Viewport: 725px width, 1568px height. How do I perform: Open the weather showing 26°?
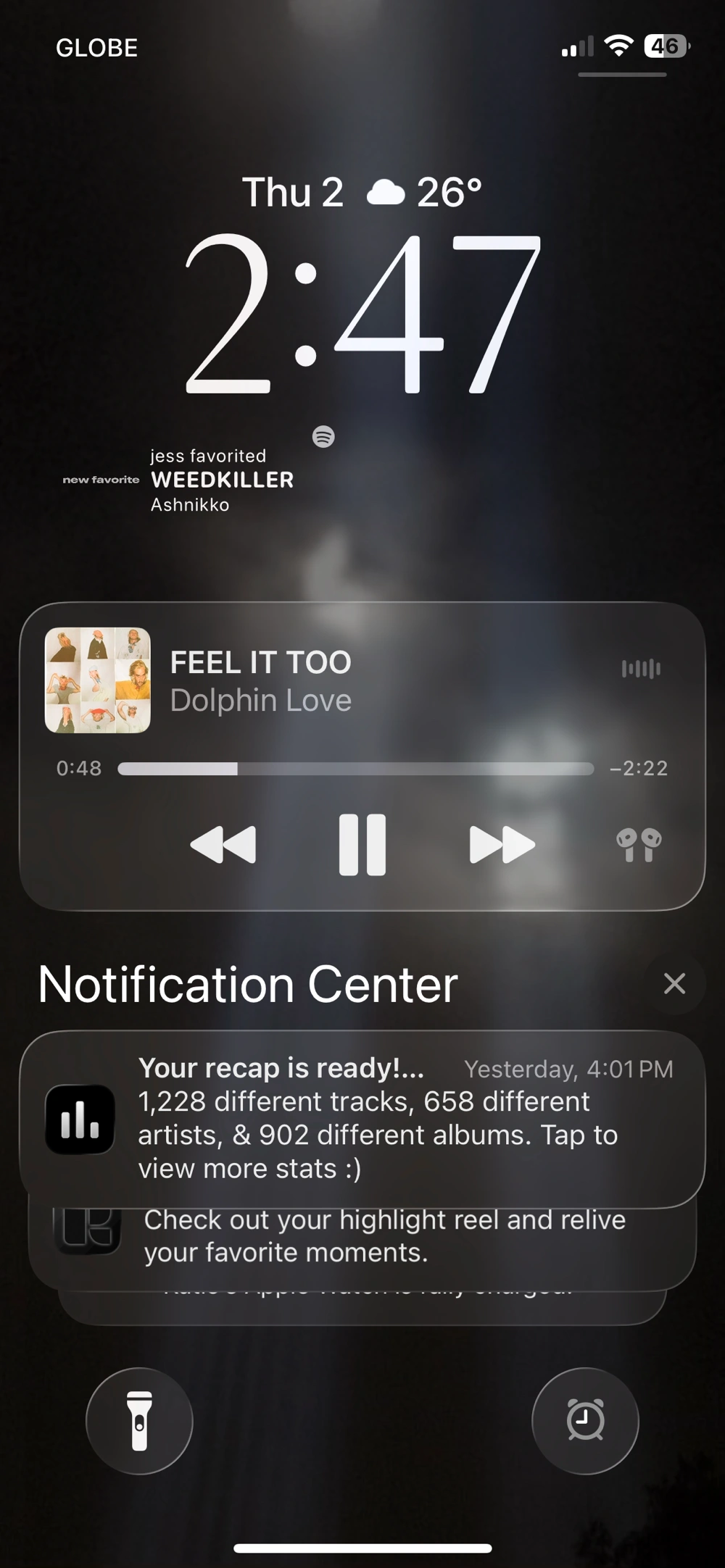click(425, 193)
